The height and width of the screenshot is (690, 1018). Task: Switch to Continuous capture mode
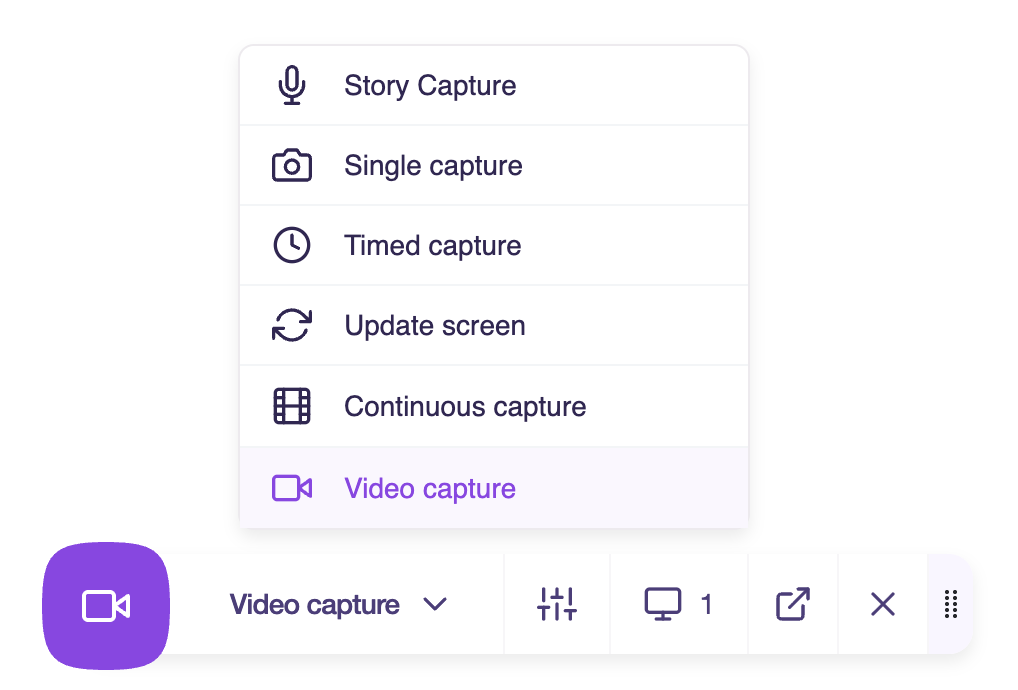tap(465, 407)
